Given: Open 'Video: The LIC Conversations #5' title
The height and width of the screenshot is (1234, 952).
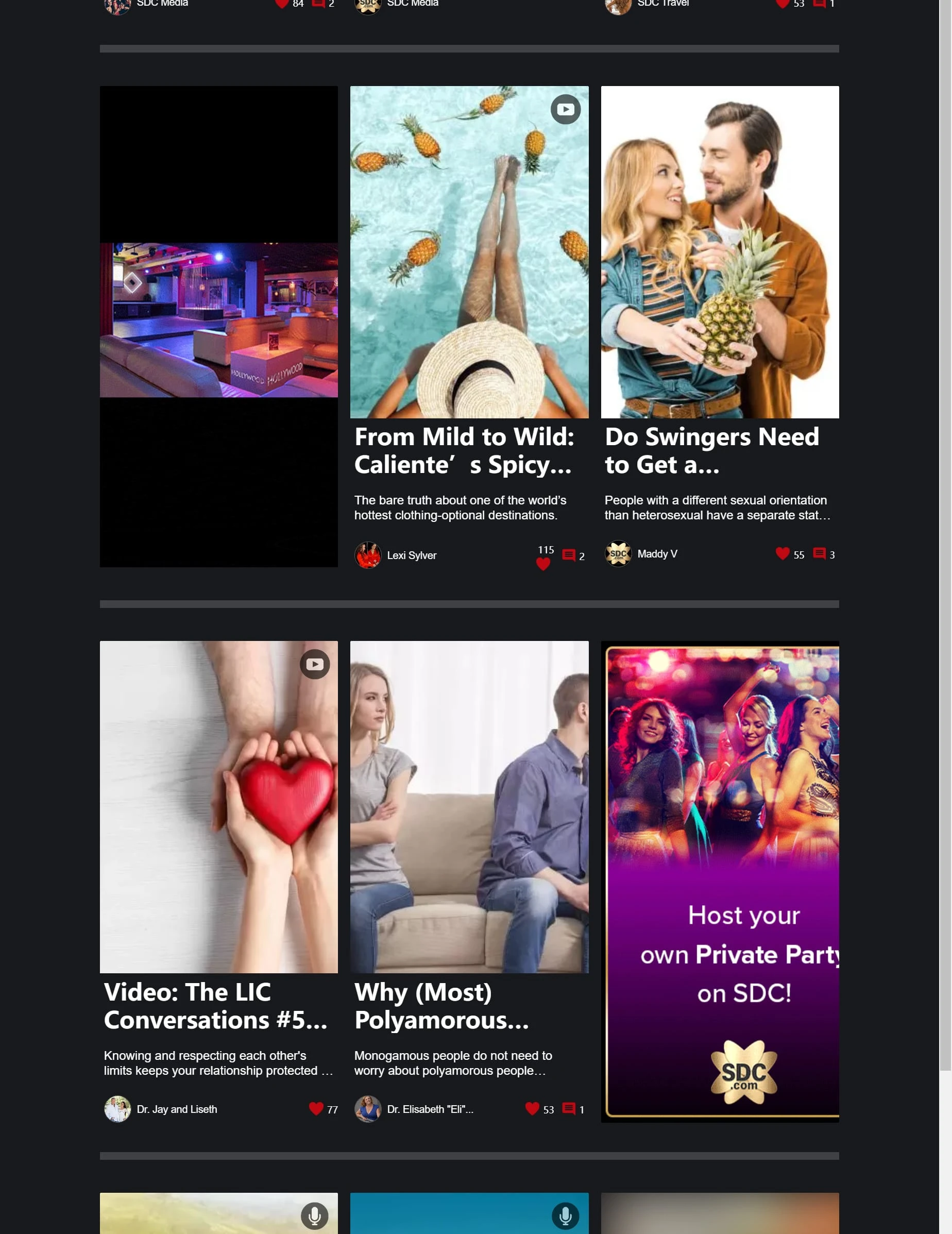Looking at the screenshot, I should point(215,1006).
